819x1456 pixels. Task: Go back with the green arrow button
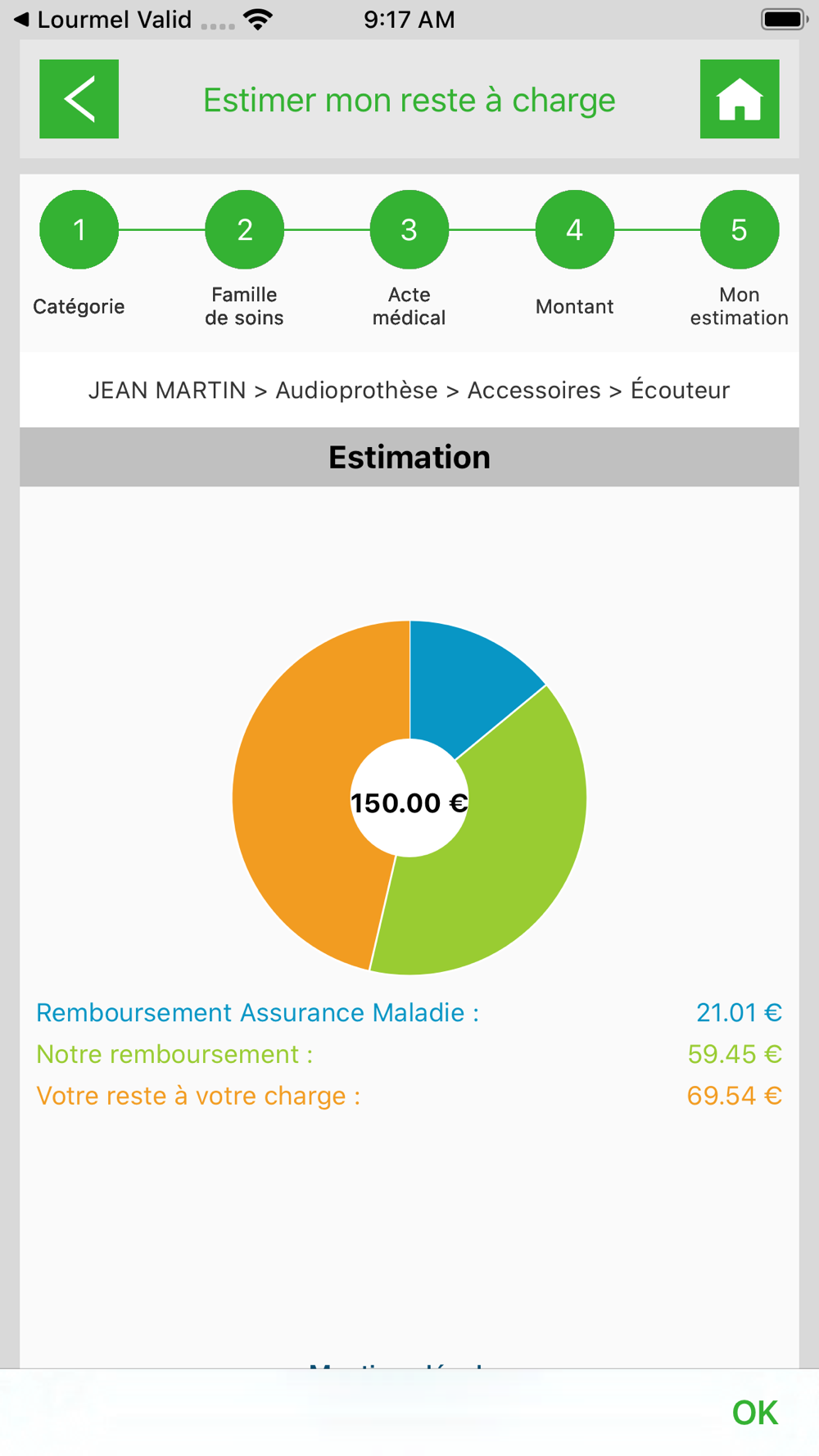click(x=79, y=99)
